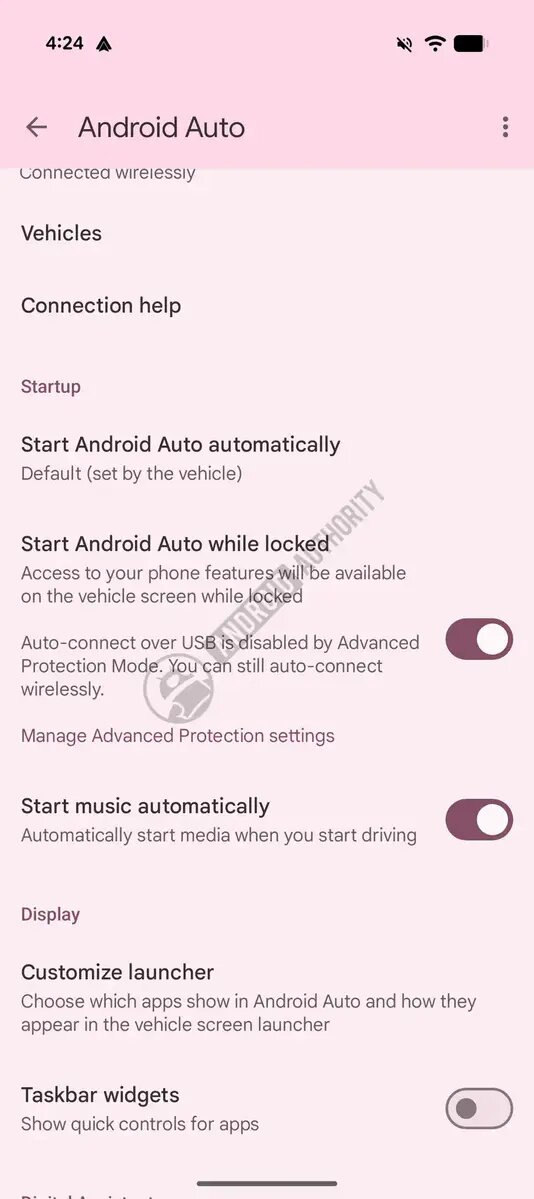The width and height of the screenshot is (534, 1199).
Task: Turn off Start music automatically
Action: click(479, 820)
